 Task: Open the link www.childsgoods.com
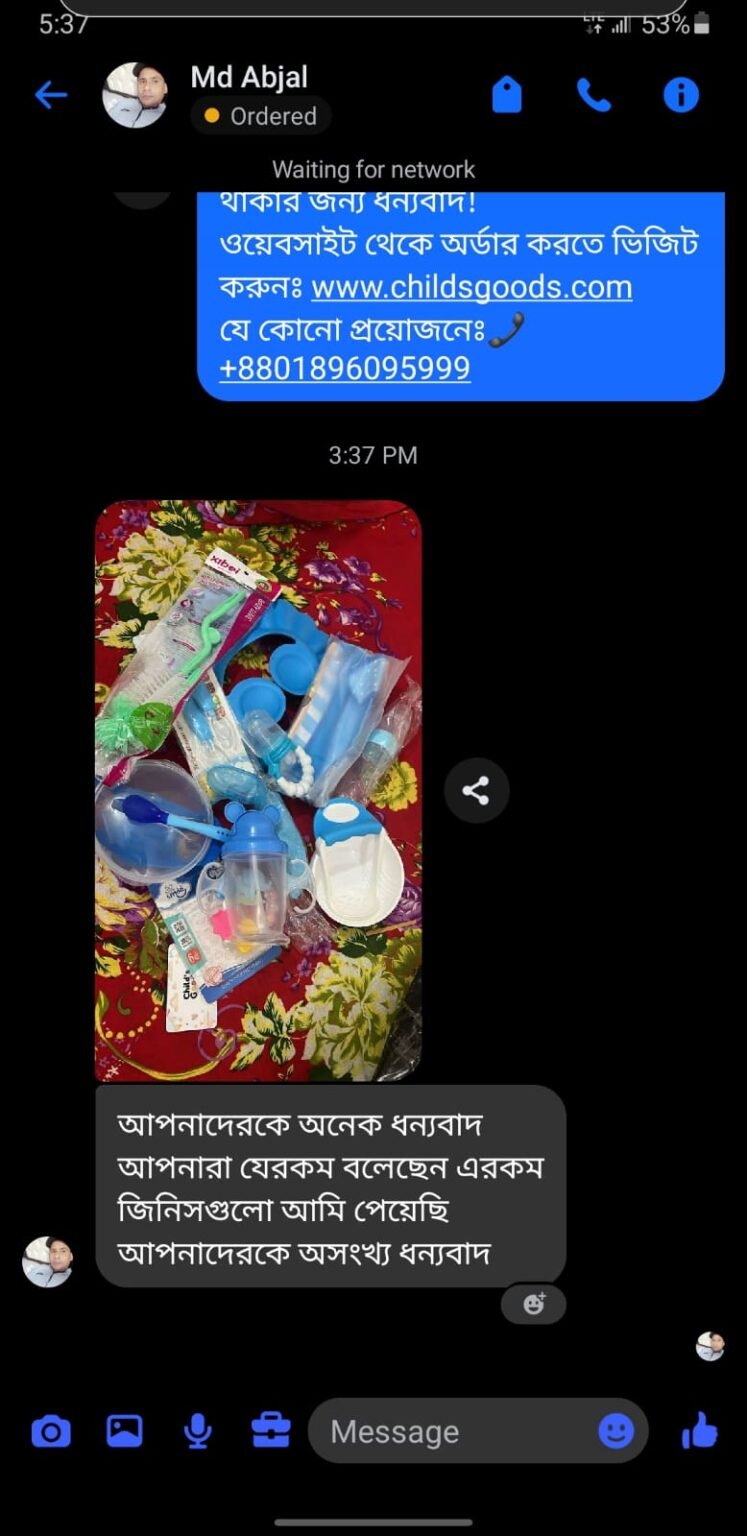click(472, 288)
